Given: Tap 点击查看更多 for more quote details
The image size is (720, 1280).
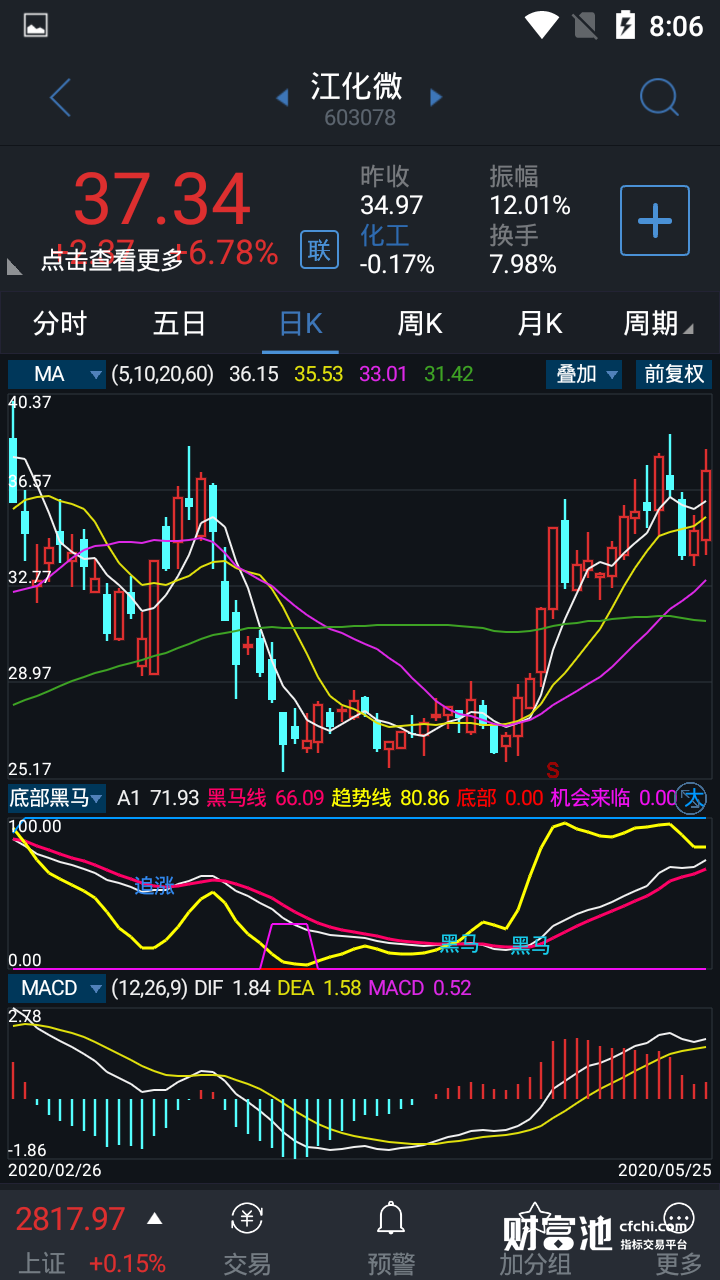Looking at the screenshot, I should pyautogui.click(x=112, y=260).
